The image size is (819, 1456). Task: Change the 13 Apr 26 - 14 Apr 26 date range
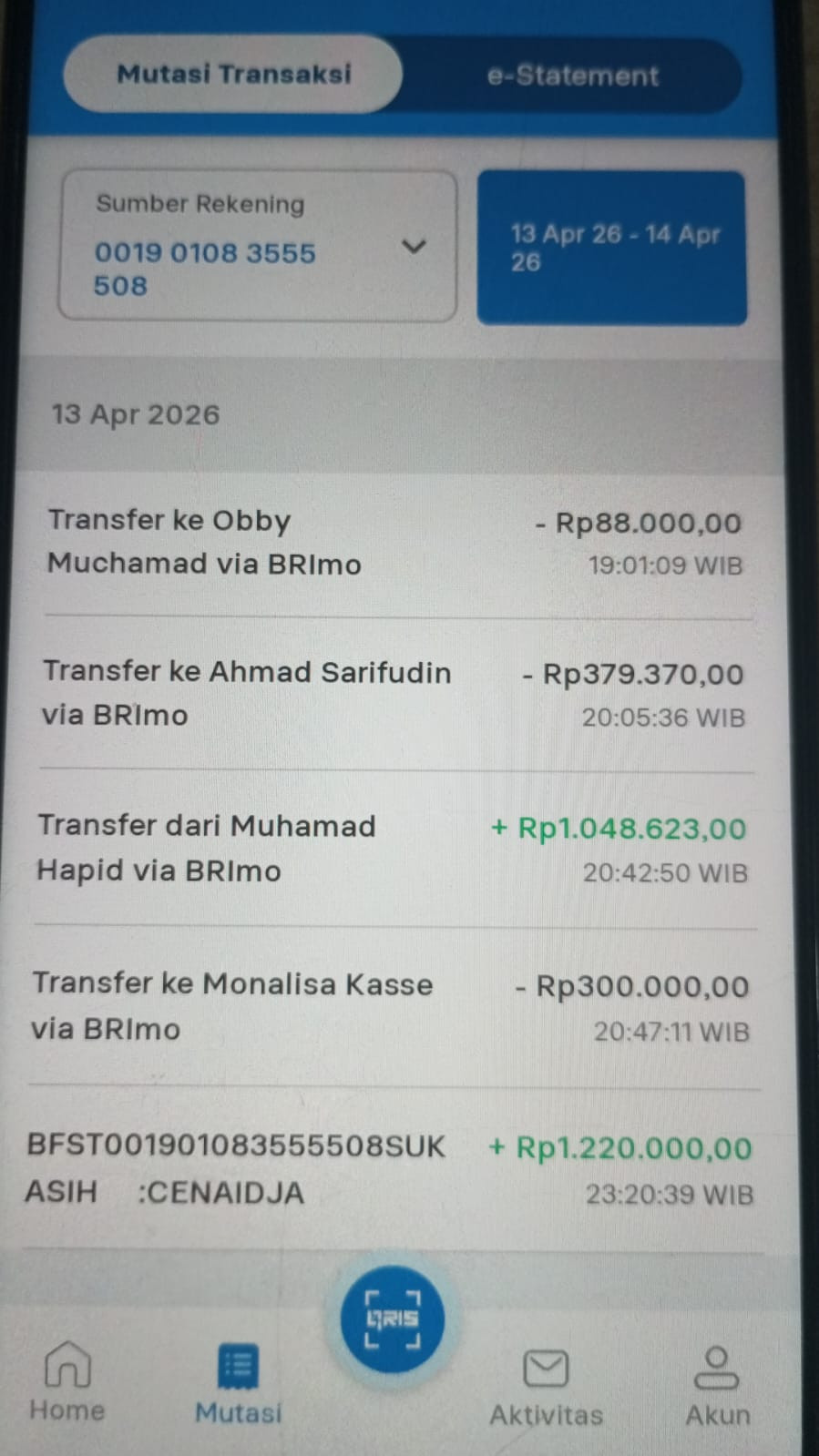(x=612, y=248)
